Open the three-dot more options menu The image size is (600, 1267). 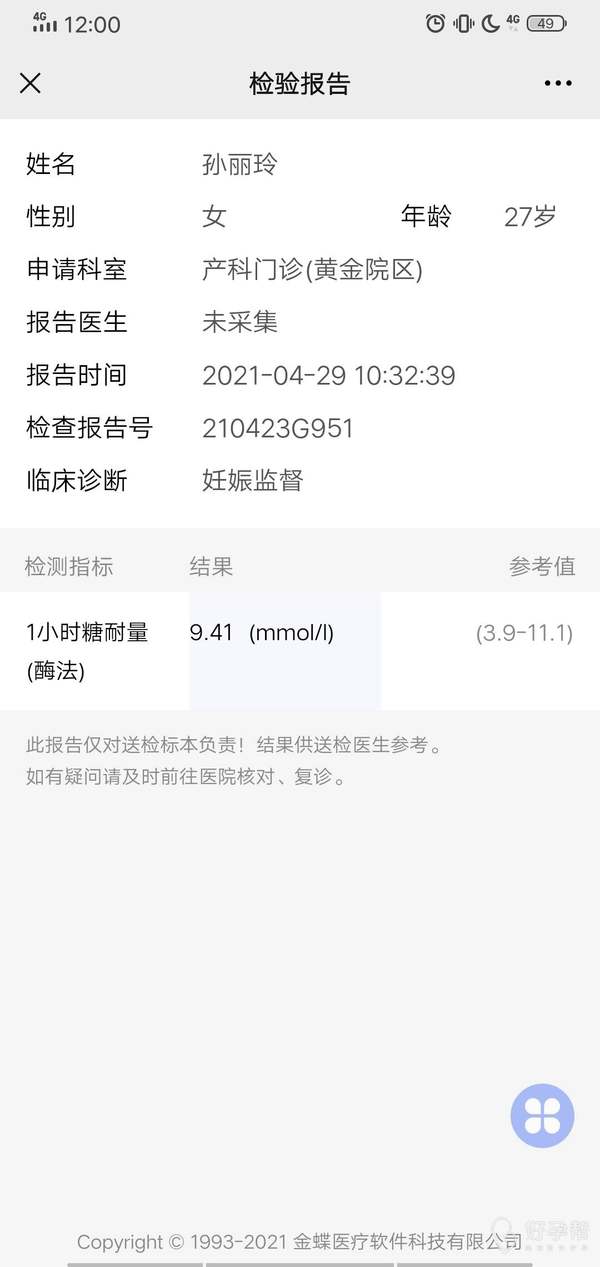coord(558,83)
